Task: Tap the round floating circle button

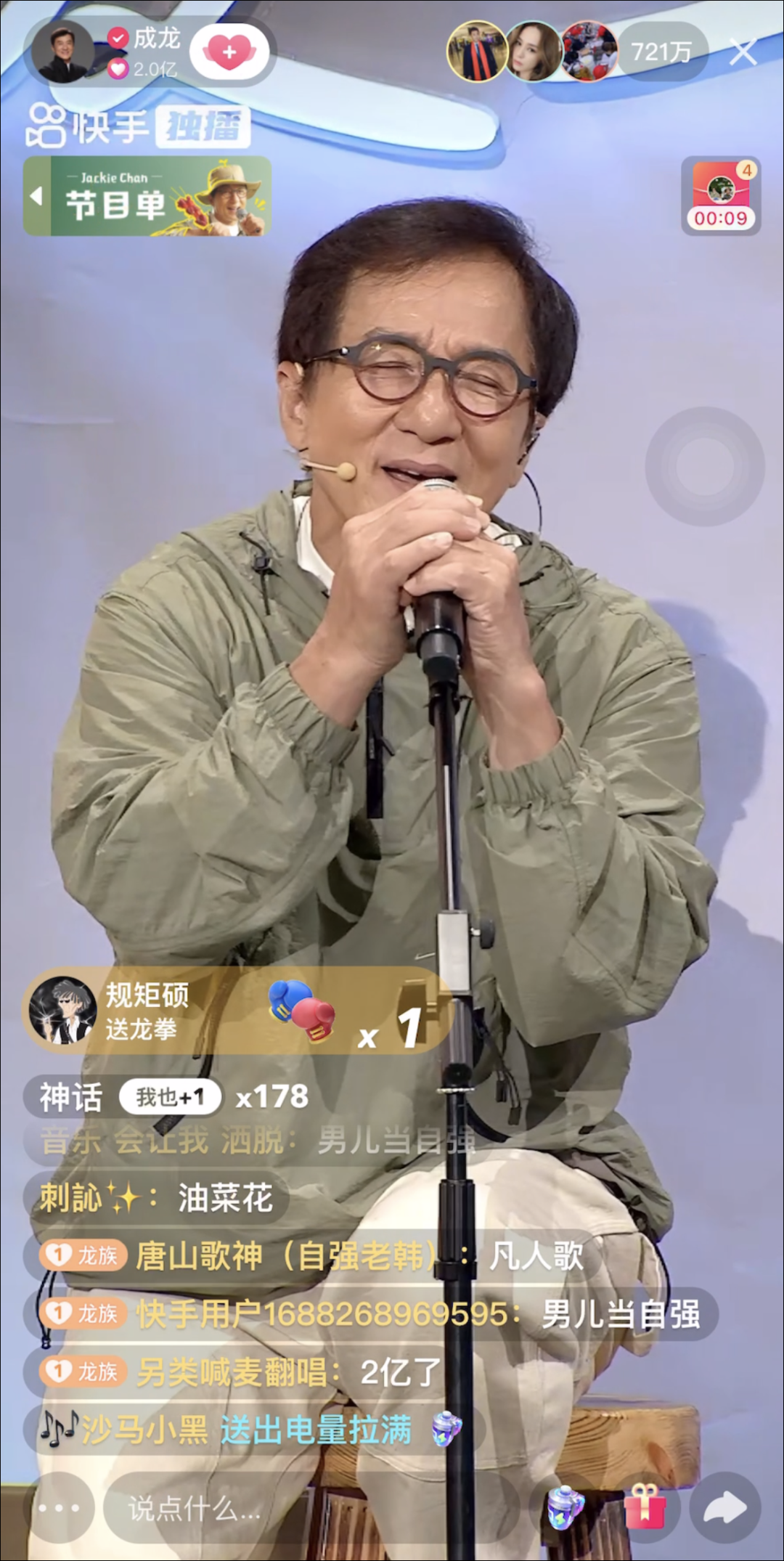Action: [704, 467]
